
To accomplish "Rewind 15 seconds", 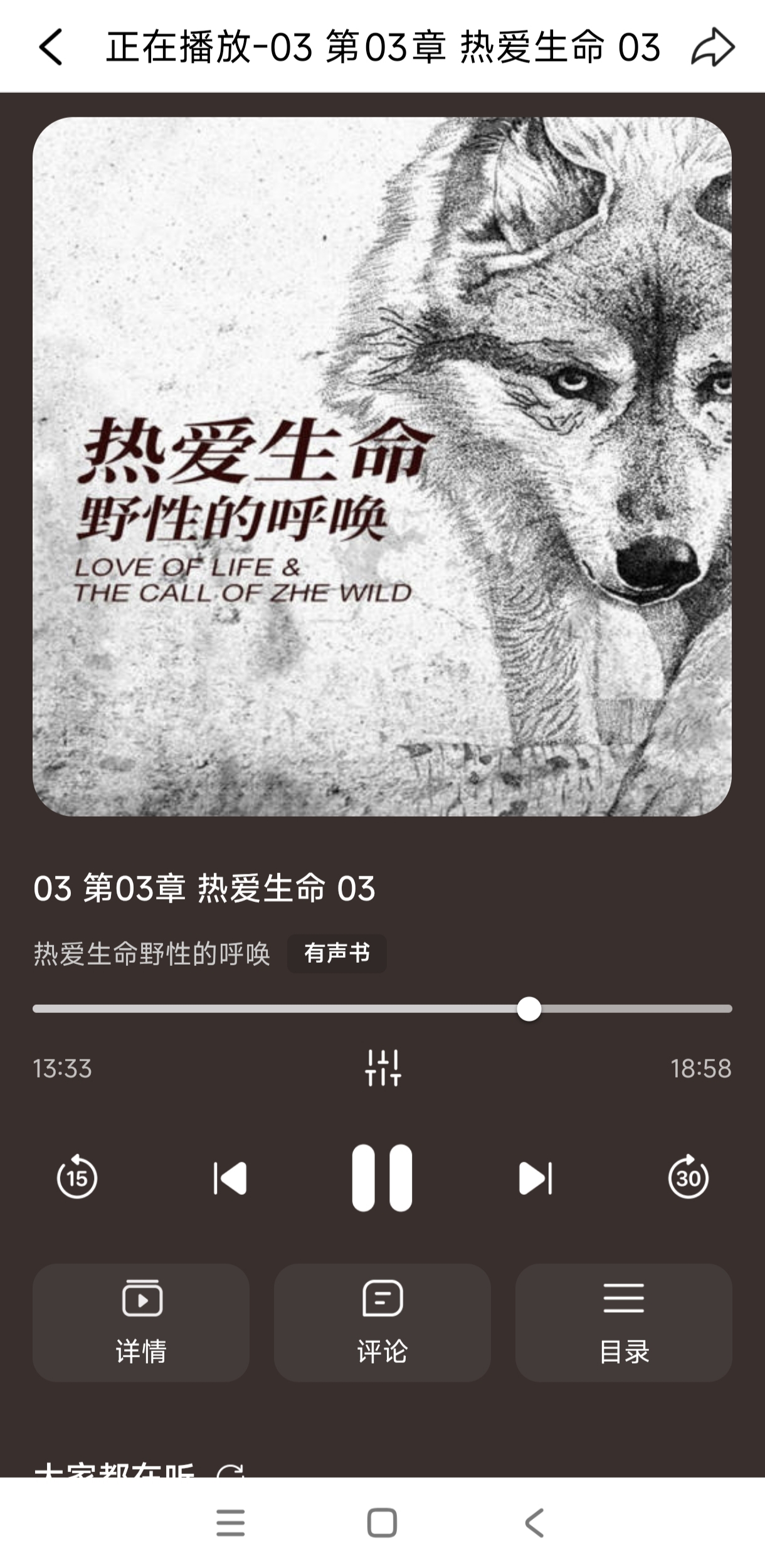I will pos(77,1177).
